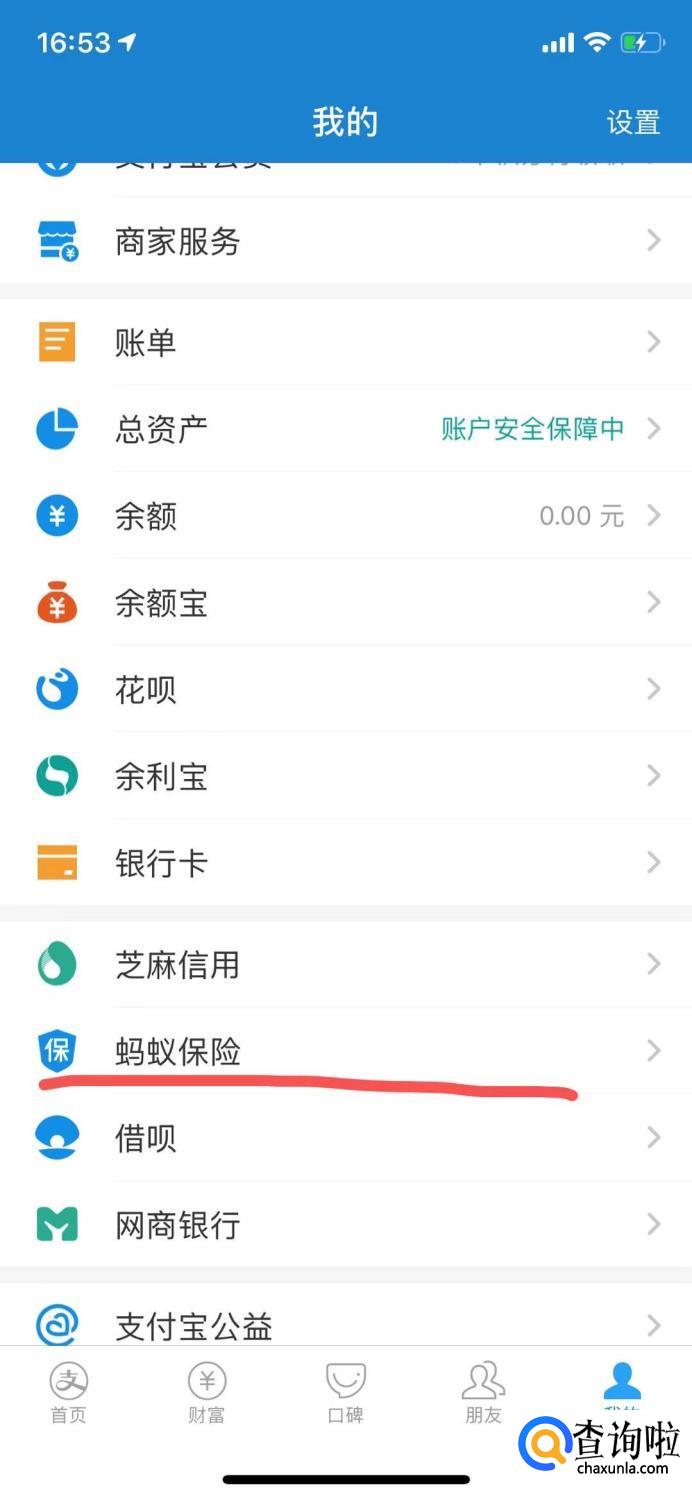This screenshot has width=692, height=1499.
Task: Open 支付宝公益 row
Action: click(346, 1326)
